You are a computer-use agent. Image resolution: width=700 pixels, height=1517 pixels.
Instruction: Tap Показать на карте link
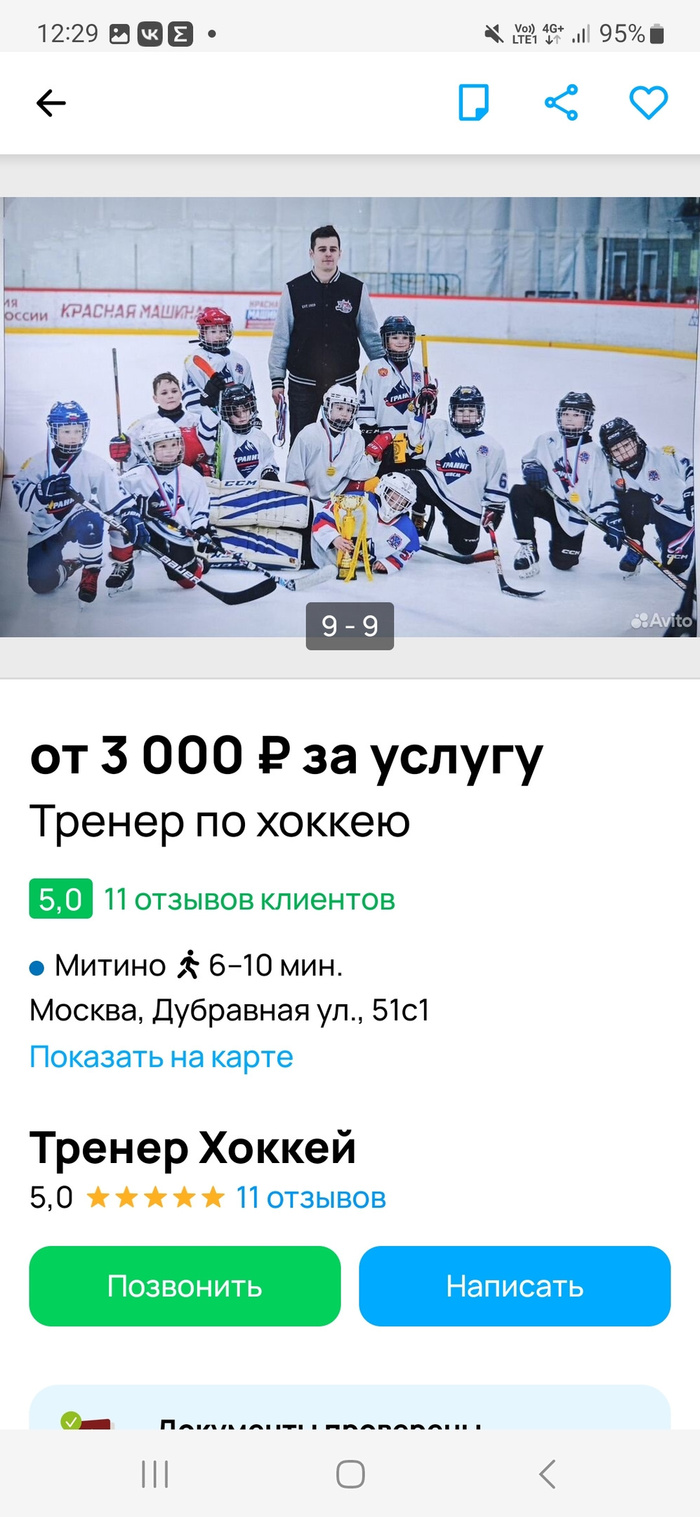pos(161,1056)
